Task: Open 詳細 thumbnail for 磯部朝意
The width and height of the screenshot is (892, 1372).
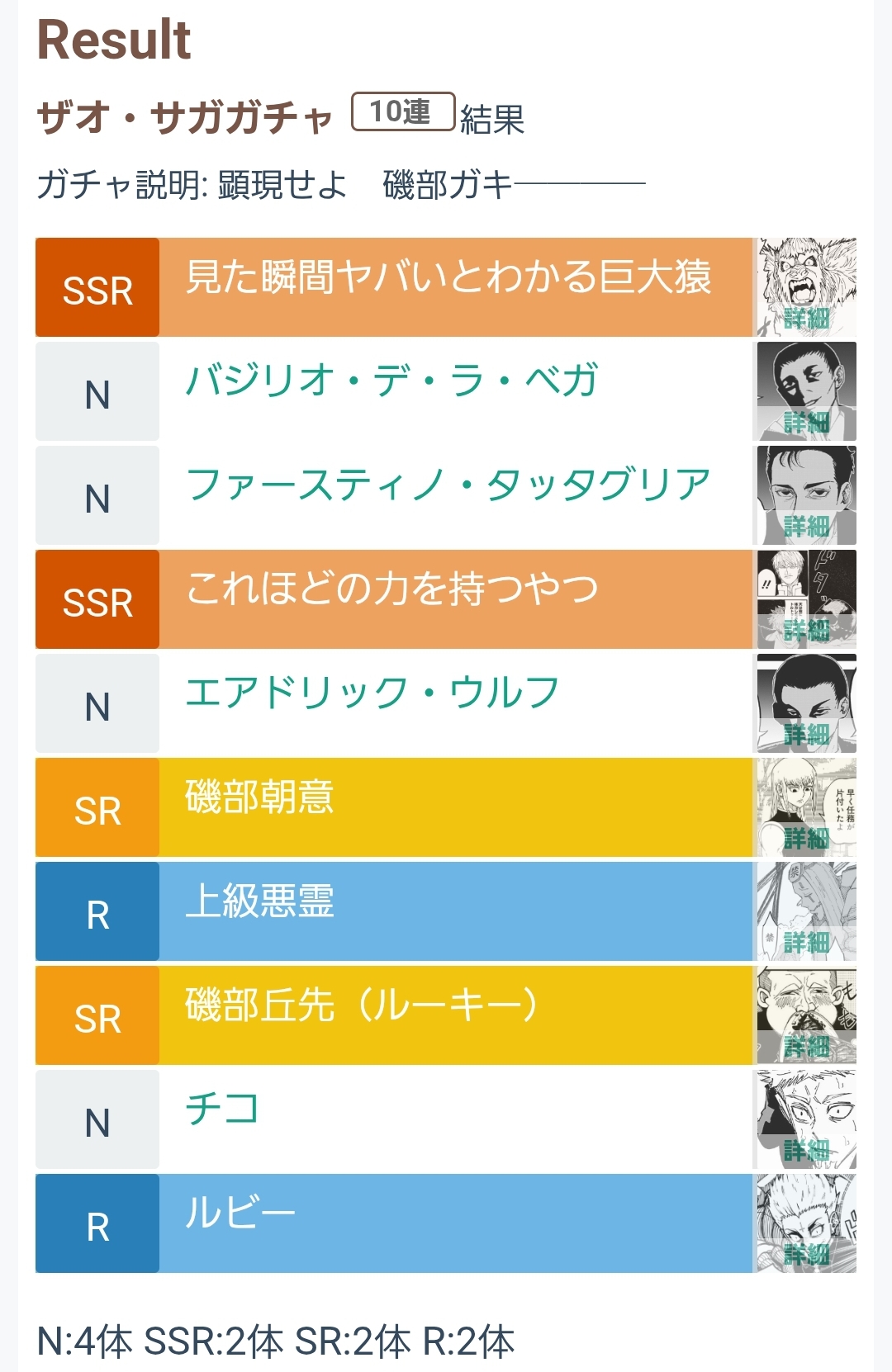Action: point(806,807)
